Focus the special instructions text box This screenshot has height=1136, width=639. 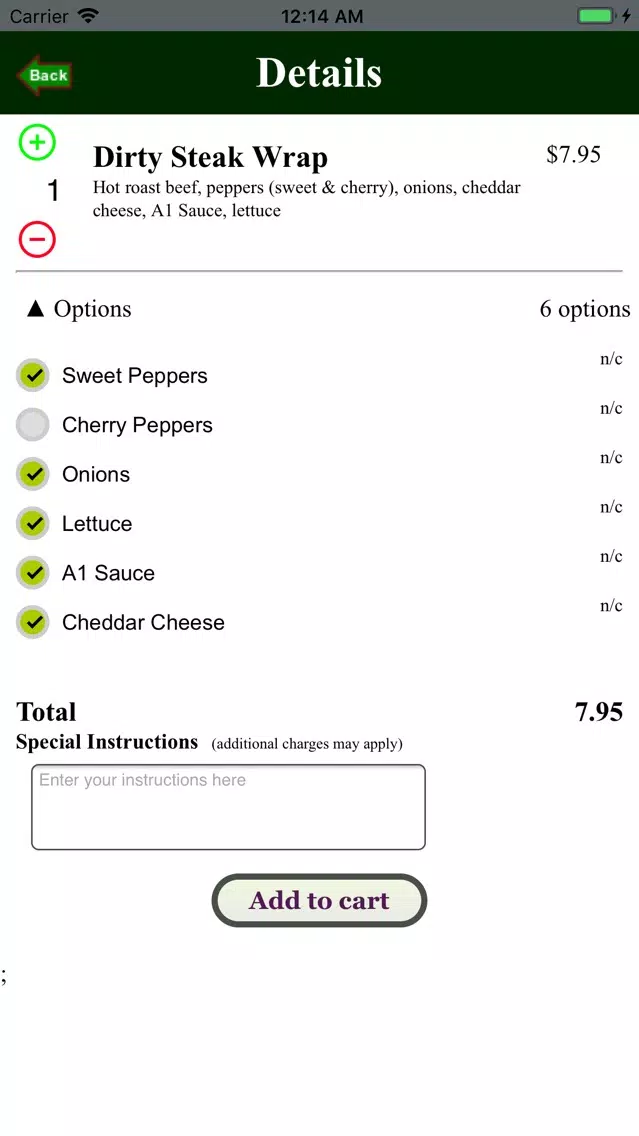tap(228, 807)
